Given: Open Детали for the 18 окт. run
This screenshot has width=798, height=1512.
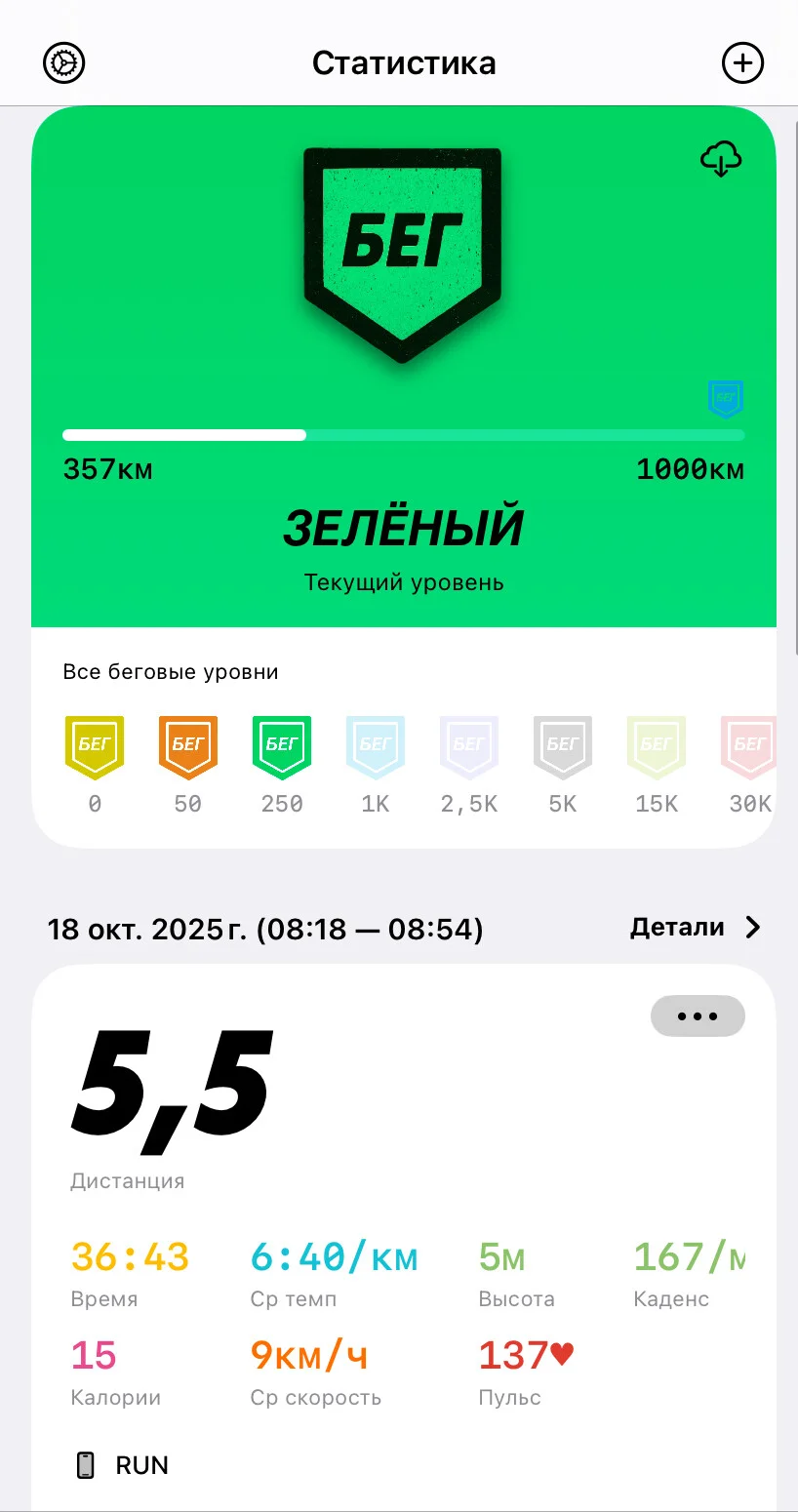Looking at the screenshot, I should click(696, 927).
